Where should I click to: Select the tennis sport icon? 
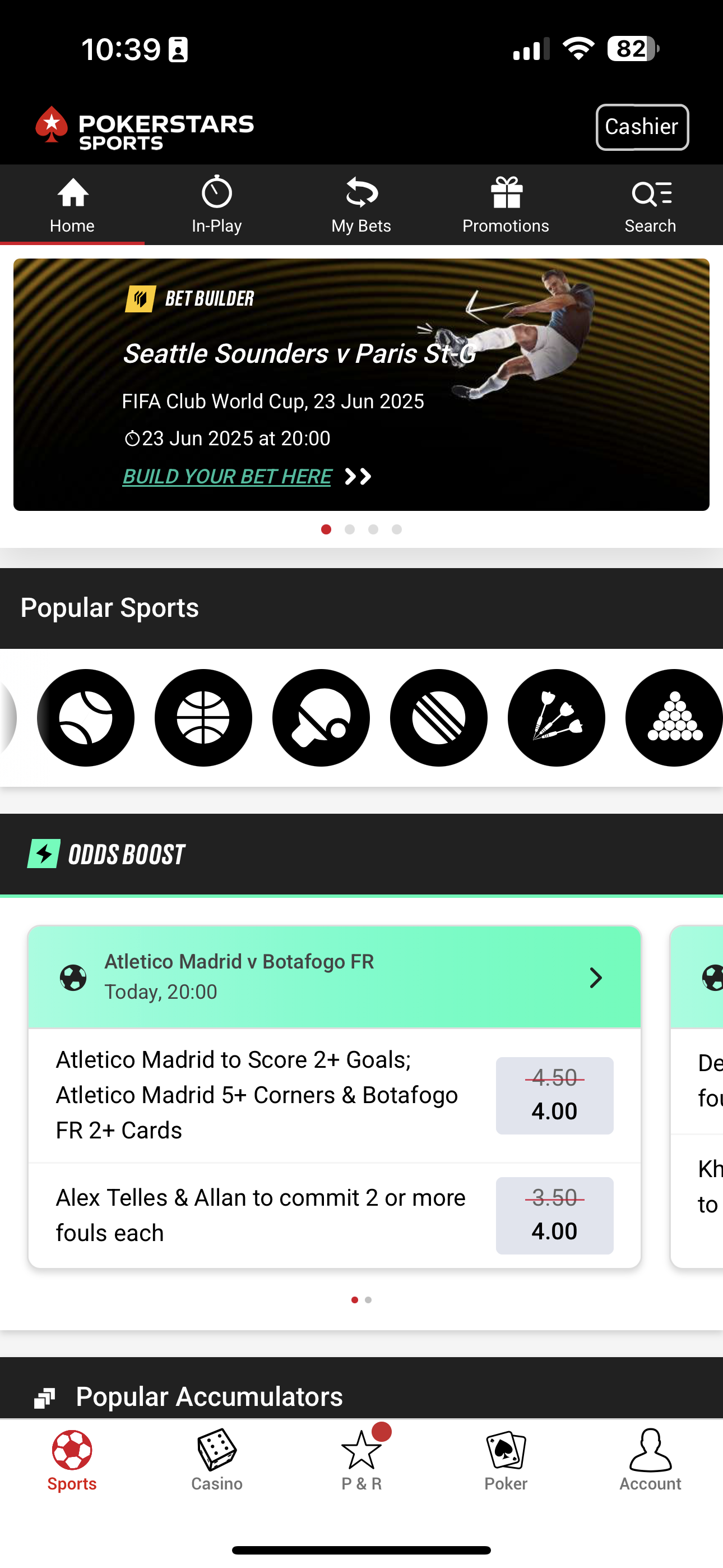tap(86, 718)
